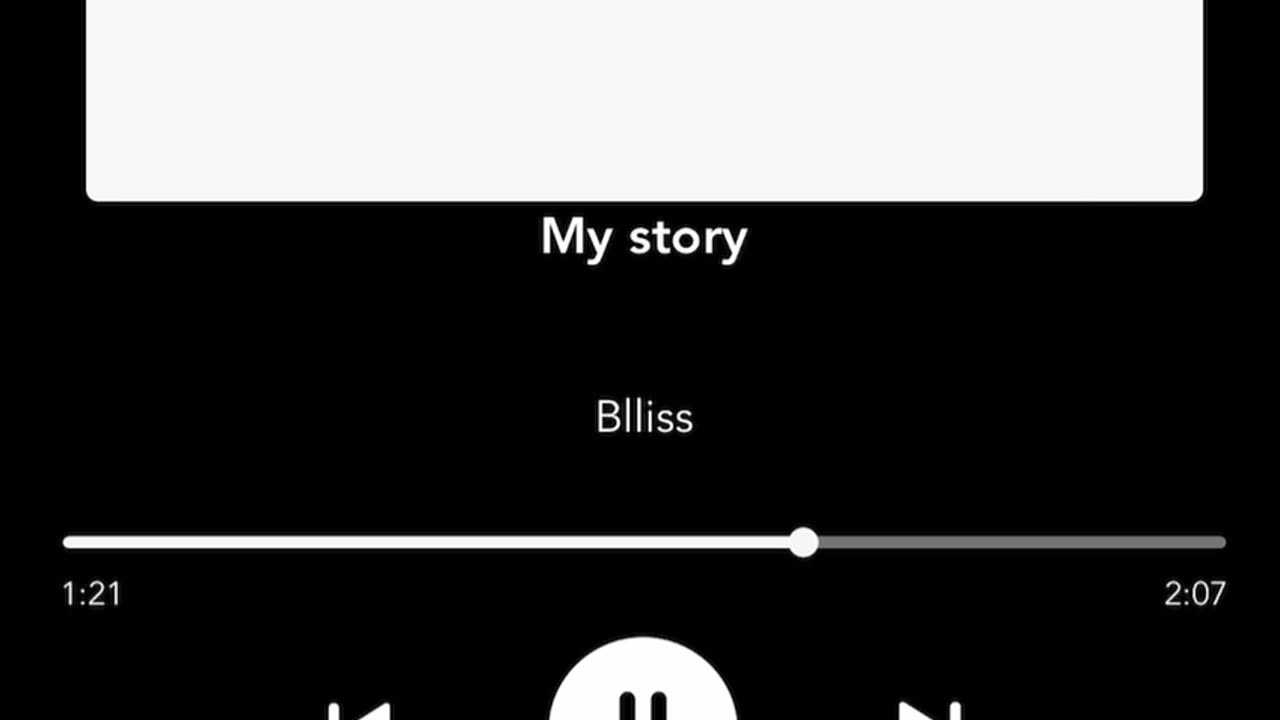Image resolution: width=1280 pixels, height=720 pixels.
Task: Pause the playing track
Action: point(643,688)
